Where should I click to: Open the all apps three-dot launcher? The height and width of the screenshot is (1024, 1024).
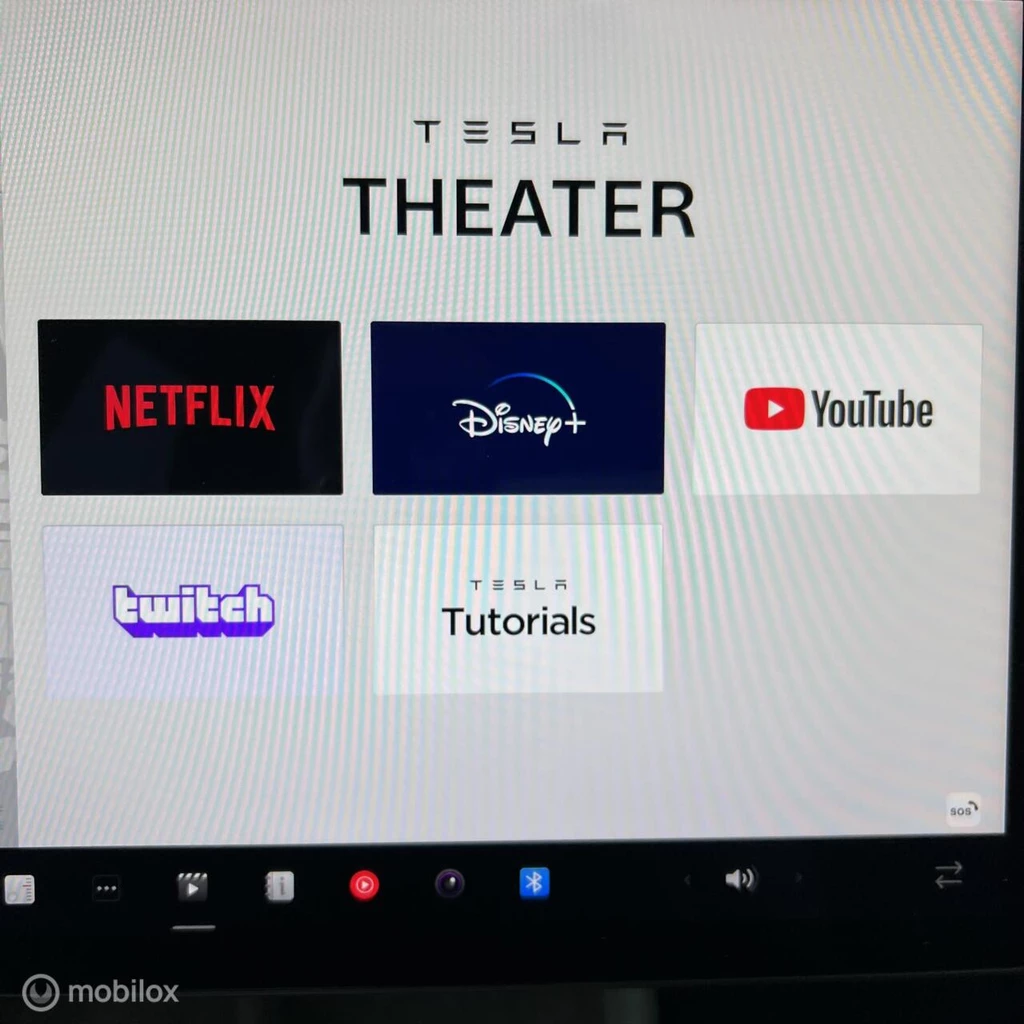[106, 888]
